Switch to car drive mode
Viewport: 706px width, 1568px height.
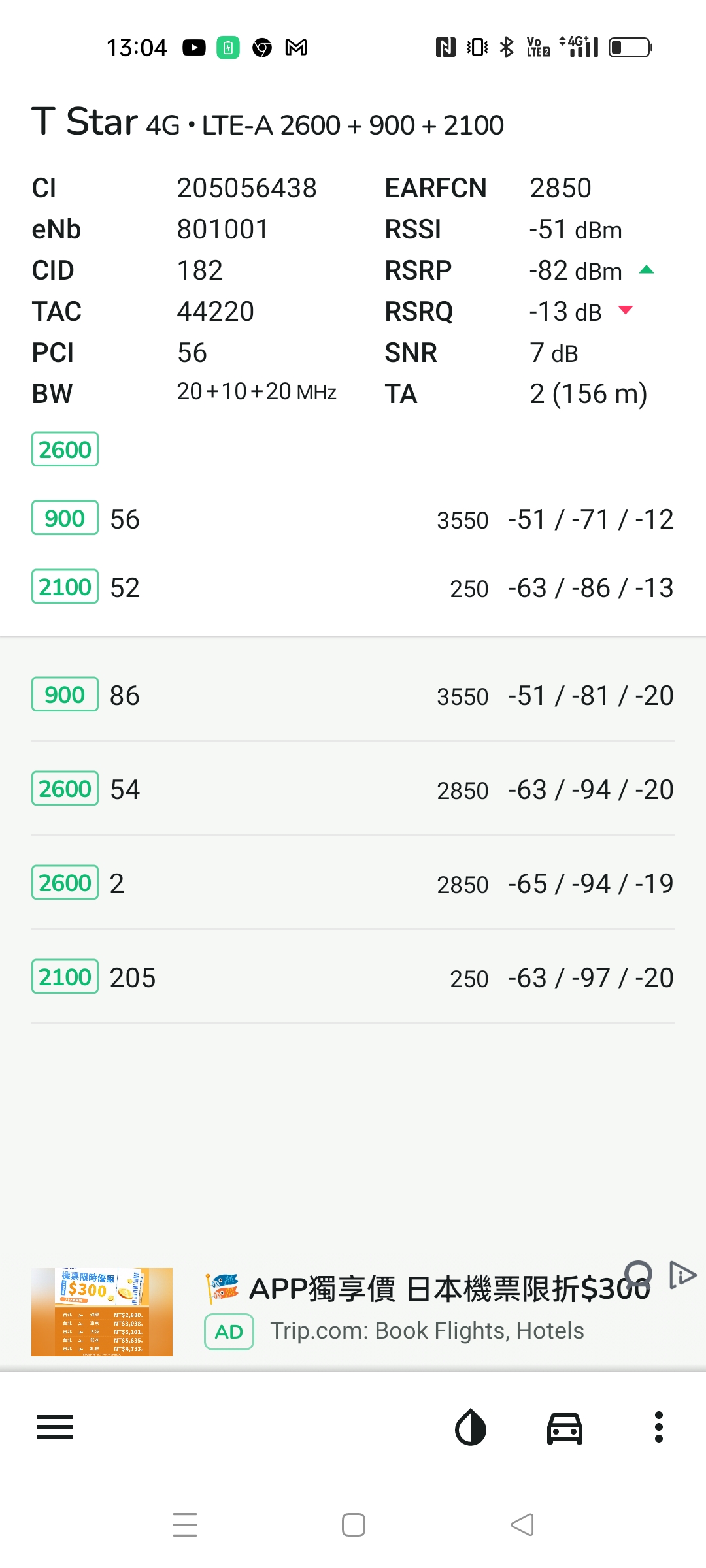click(x=565, y=1428)
